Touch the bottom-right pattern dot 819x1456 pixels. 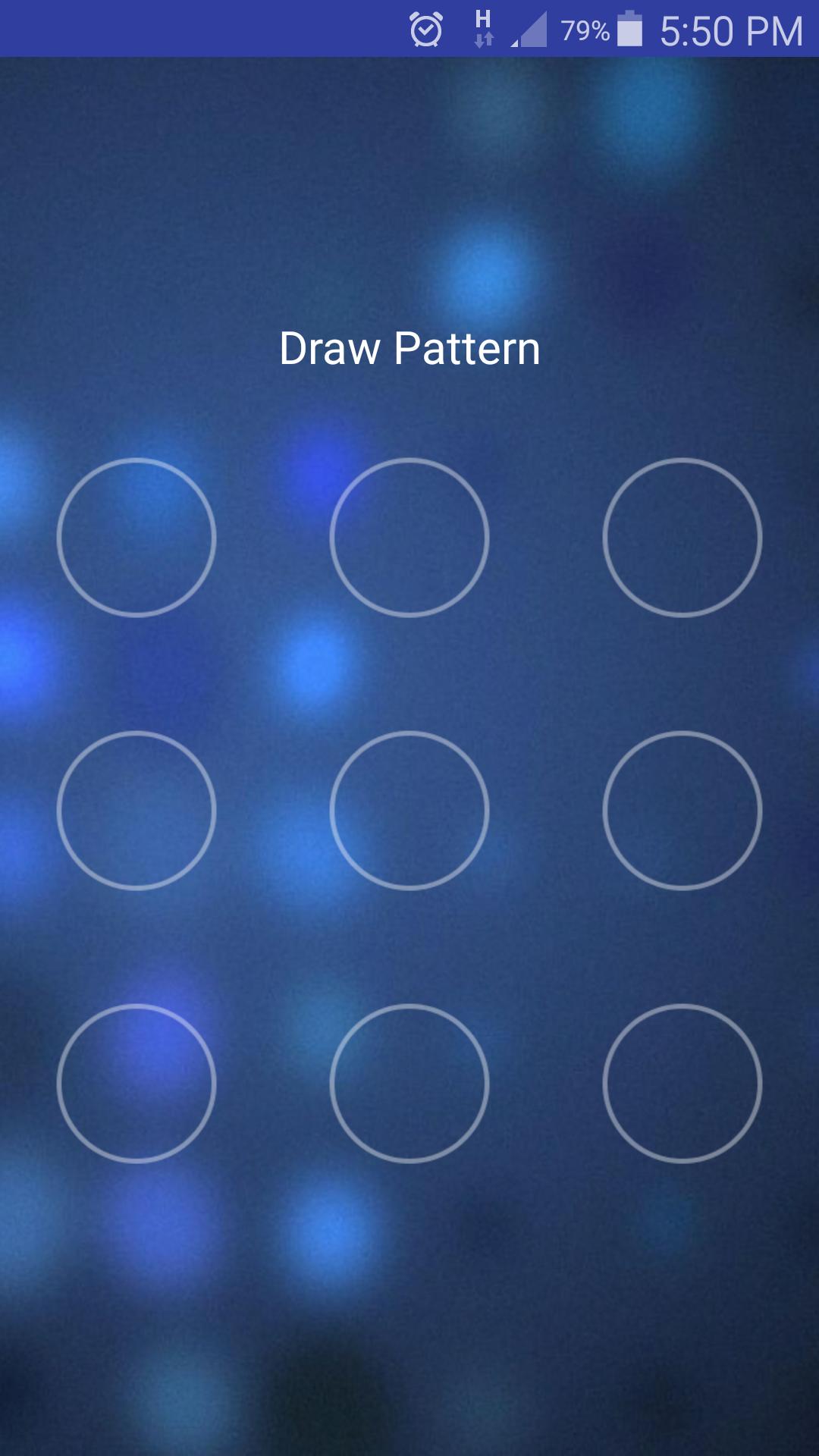[682, 1084]
